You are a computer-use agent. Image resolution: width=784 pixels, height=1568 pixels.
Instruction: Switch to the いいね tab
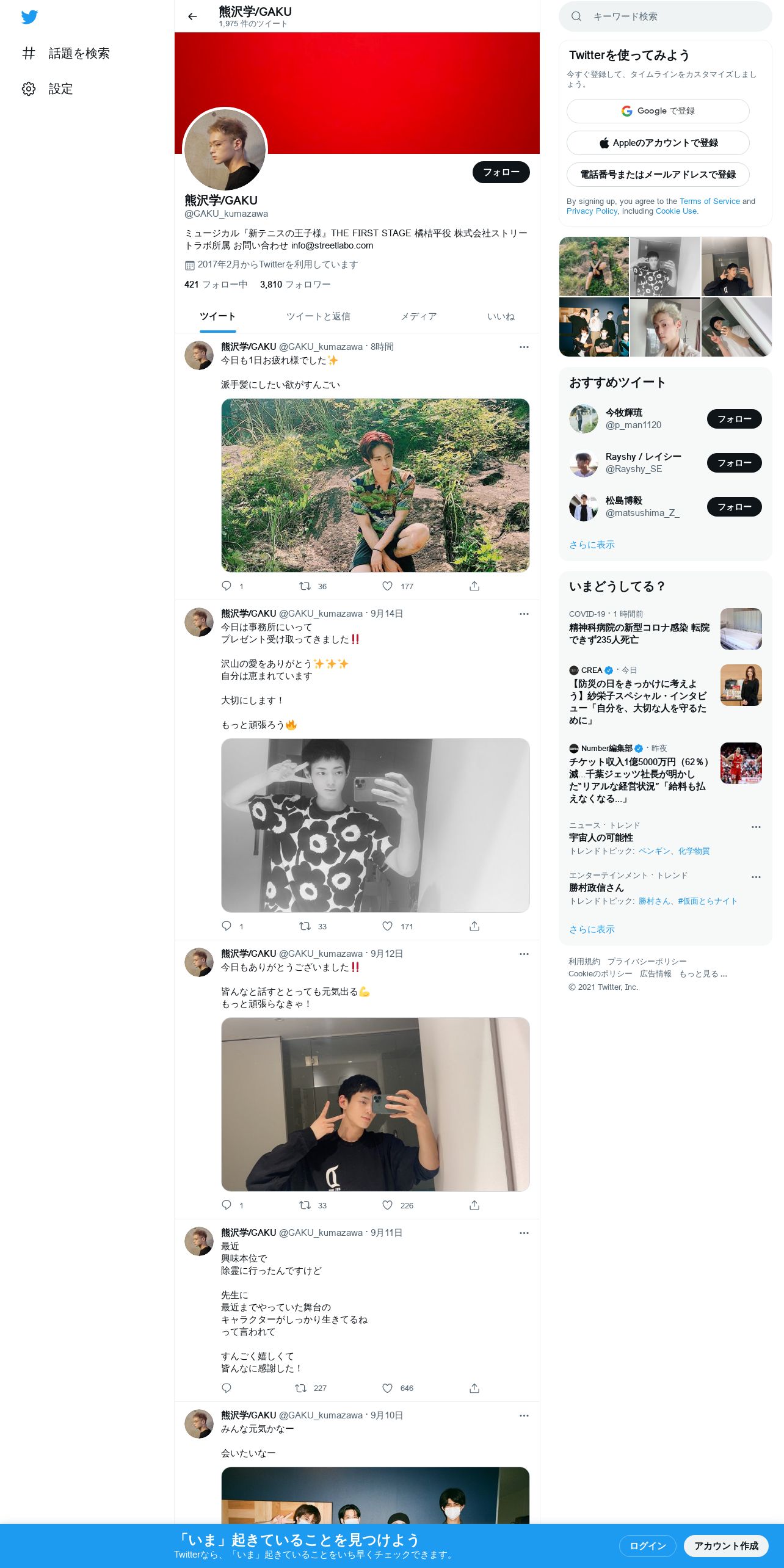501,316
